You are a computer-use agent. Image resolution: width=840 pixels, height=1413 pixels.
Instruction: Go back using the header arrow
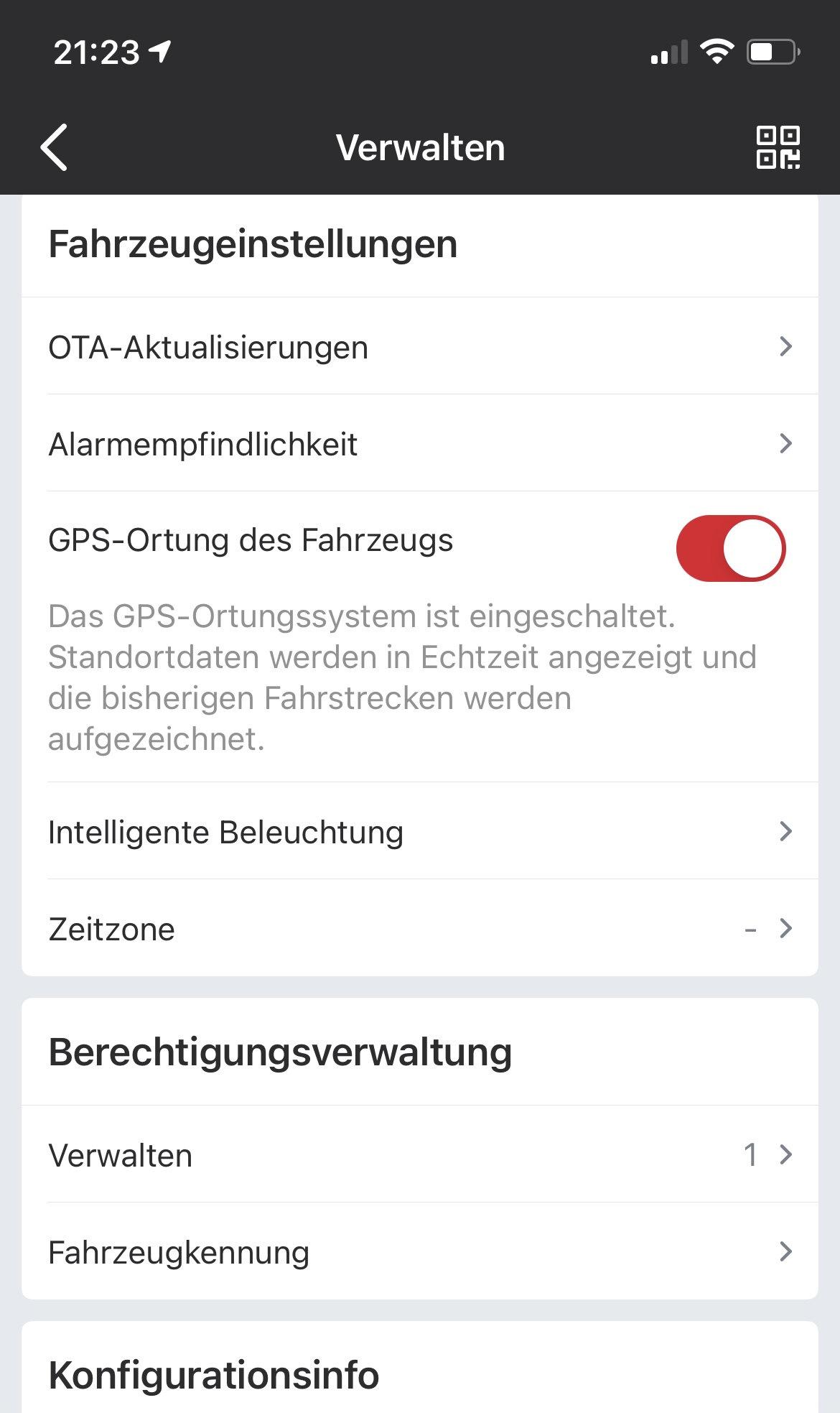coord(55,147)
